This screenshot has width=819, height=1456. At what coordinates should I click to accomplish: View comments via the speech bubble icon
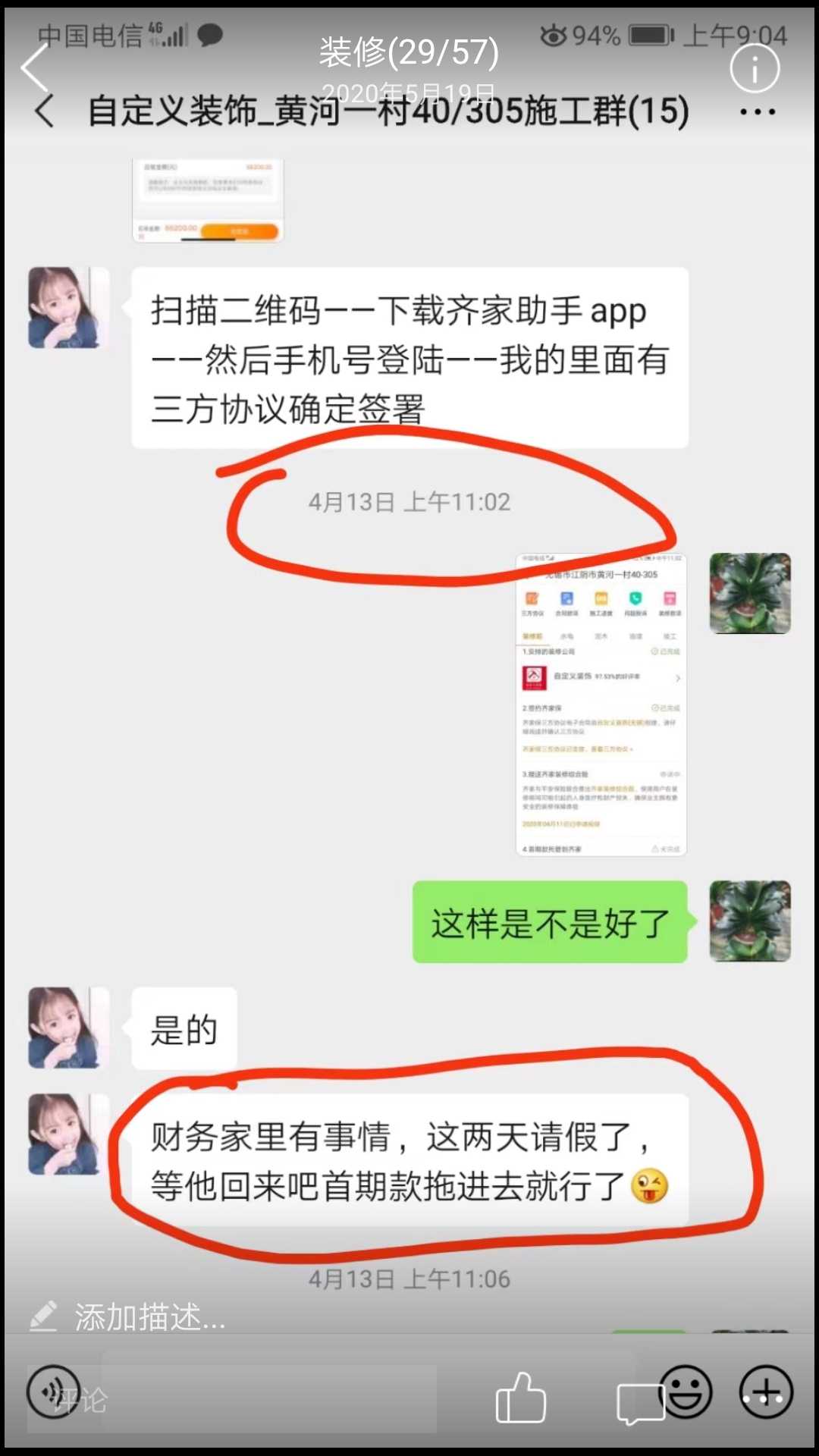pyautogui.click(x=639, y=1403)
